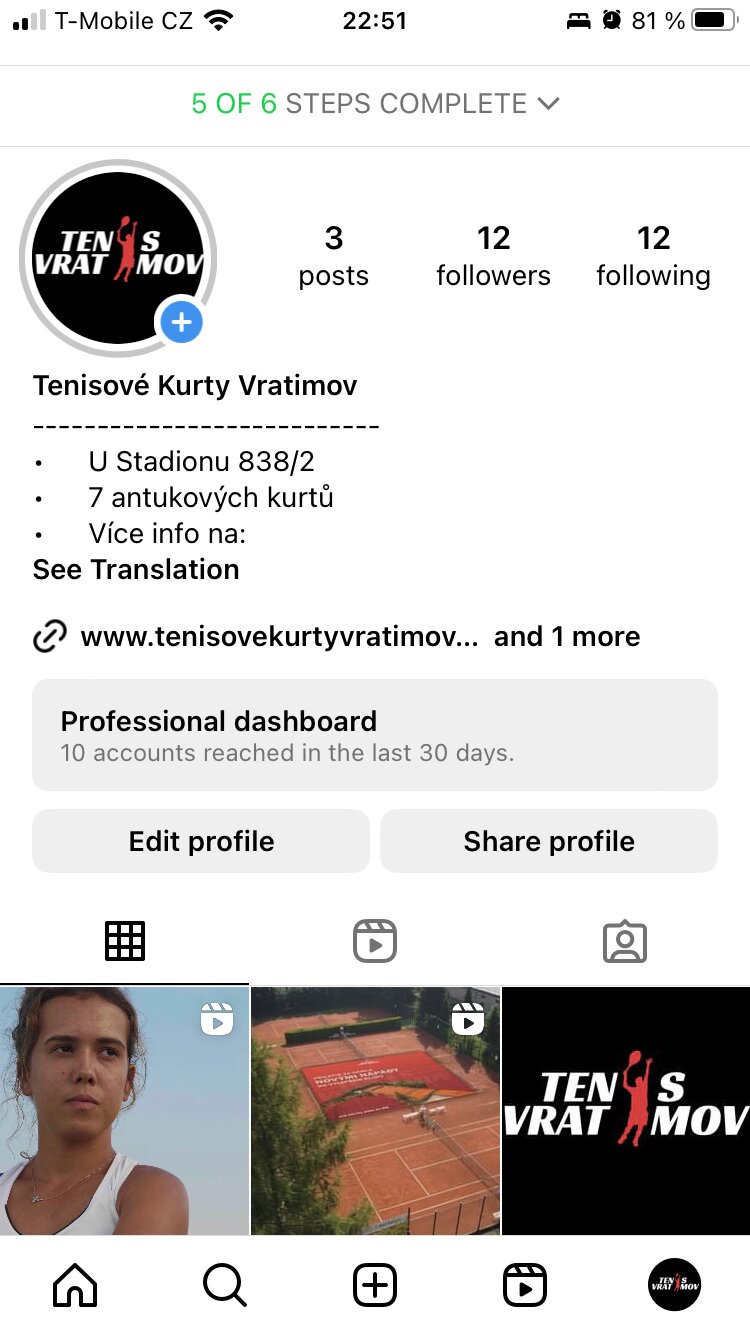The width and height of the screenshot is (750, 1334).
Task: Select the profile avatar in the bottom bar
Action: tap(675, 1285)
